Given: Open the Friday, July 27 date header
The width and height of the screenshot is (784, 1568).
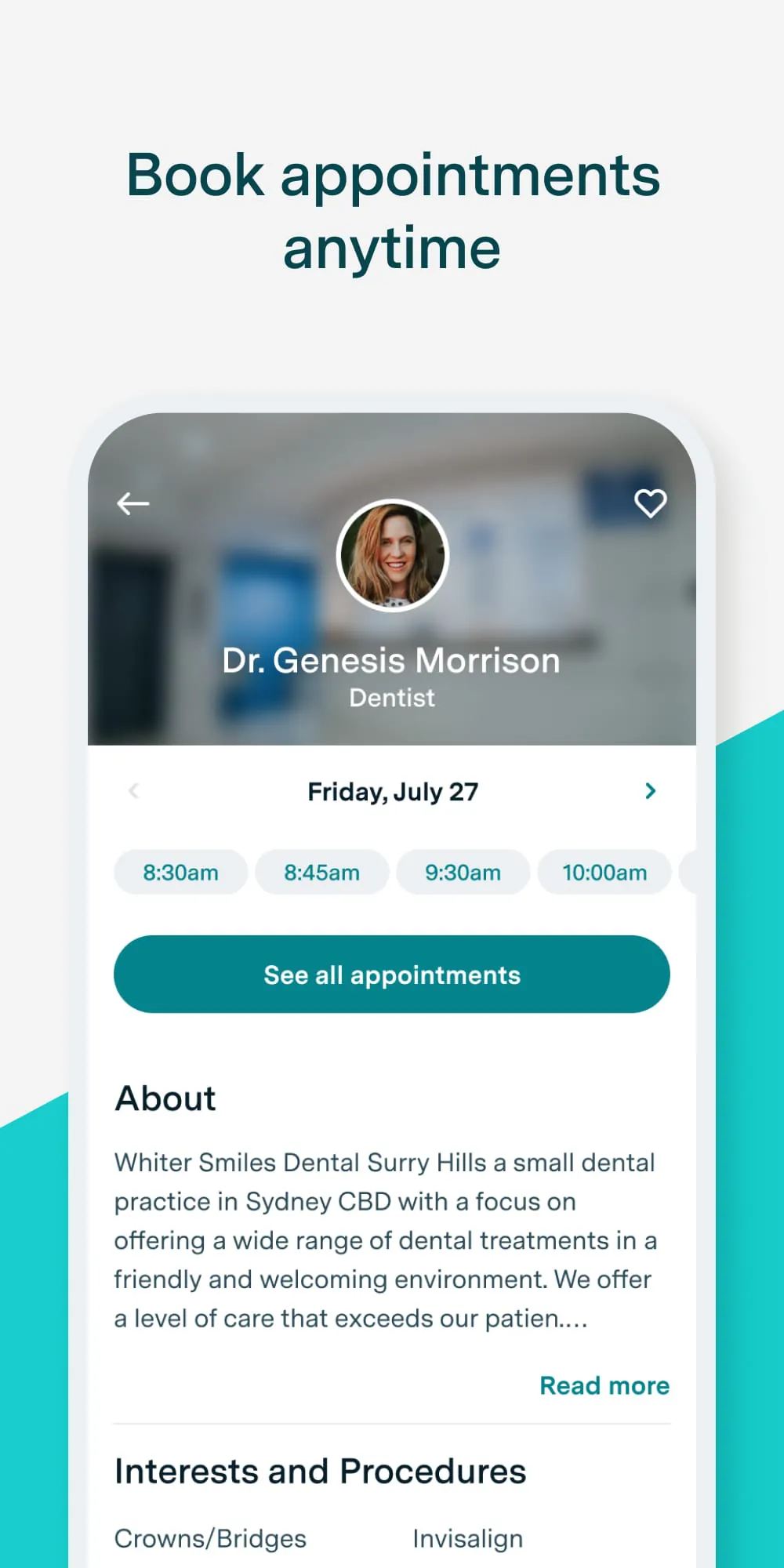Looking at the screenshot, I should pos(391,791).
